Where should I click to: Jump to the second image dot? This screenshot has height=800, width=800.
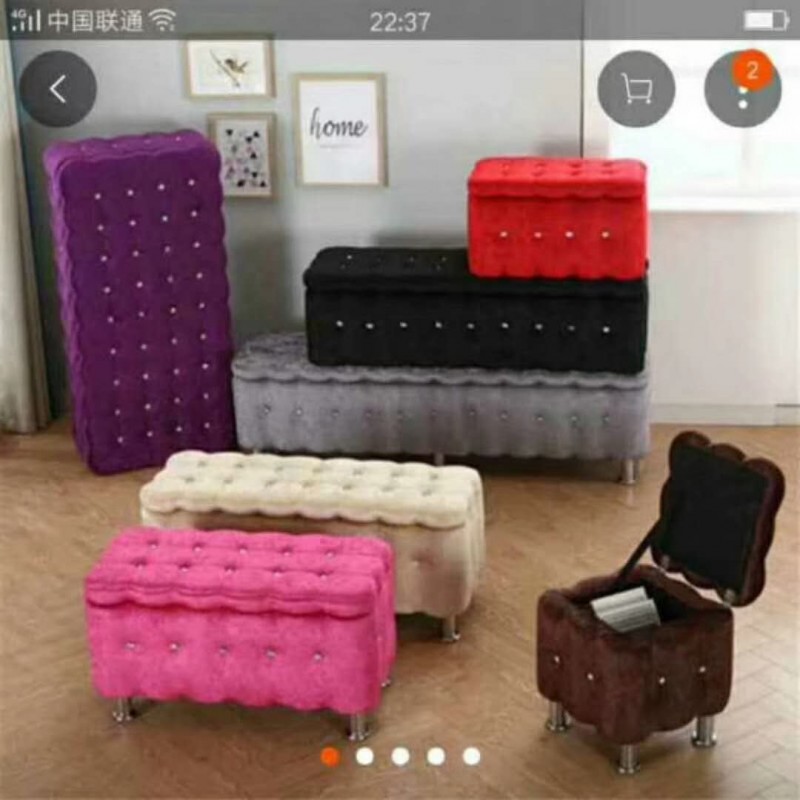(x=365, y=756)
